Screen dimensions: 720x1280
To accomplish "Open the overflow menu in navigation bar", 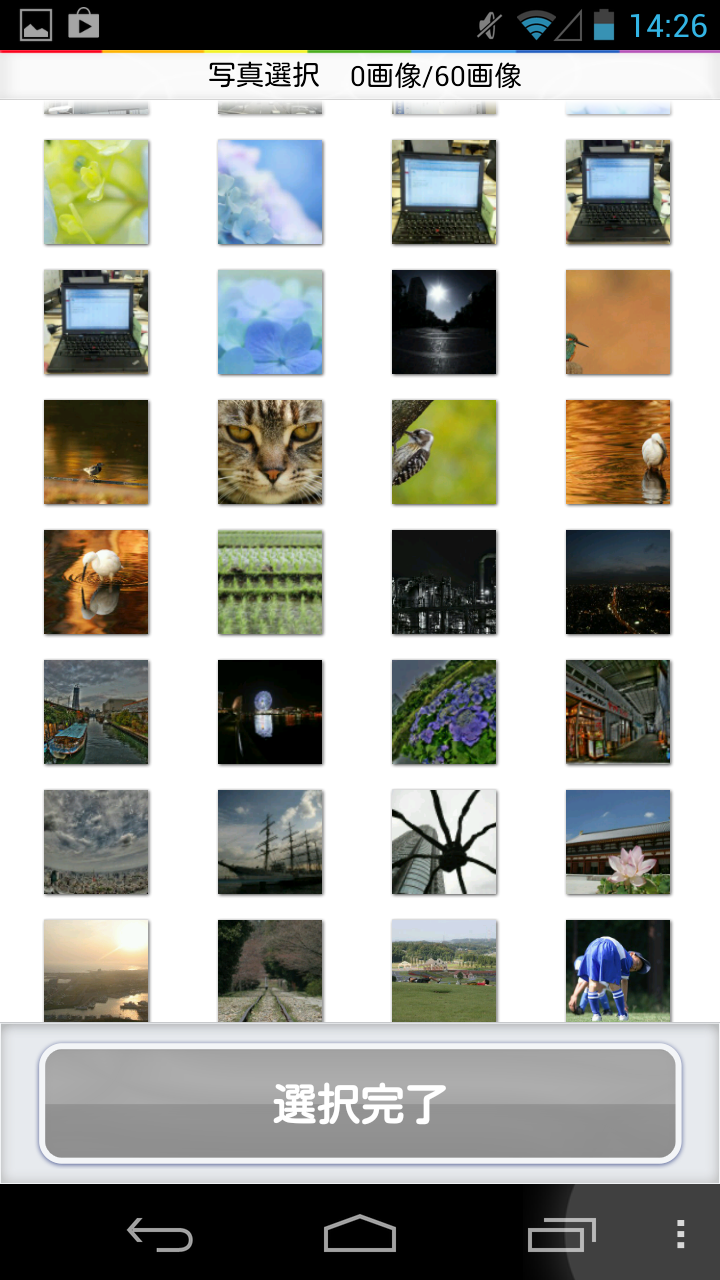I will tap(680, 1234).
